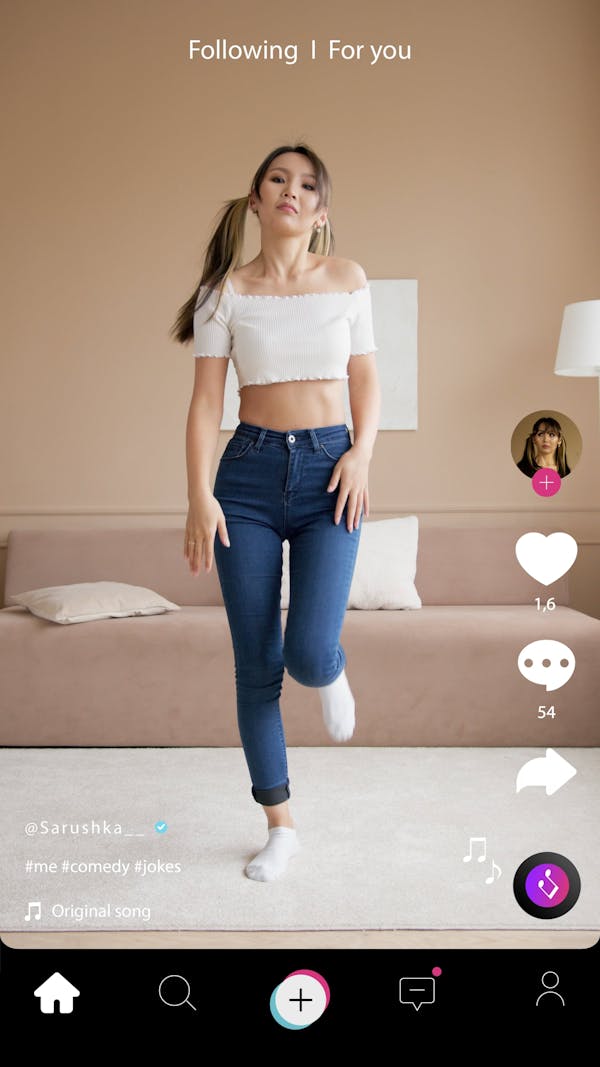600x1067 pixels.
Task: Switch to the For you feed
Action: pyautogui.click(x=369, y=50)
